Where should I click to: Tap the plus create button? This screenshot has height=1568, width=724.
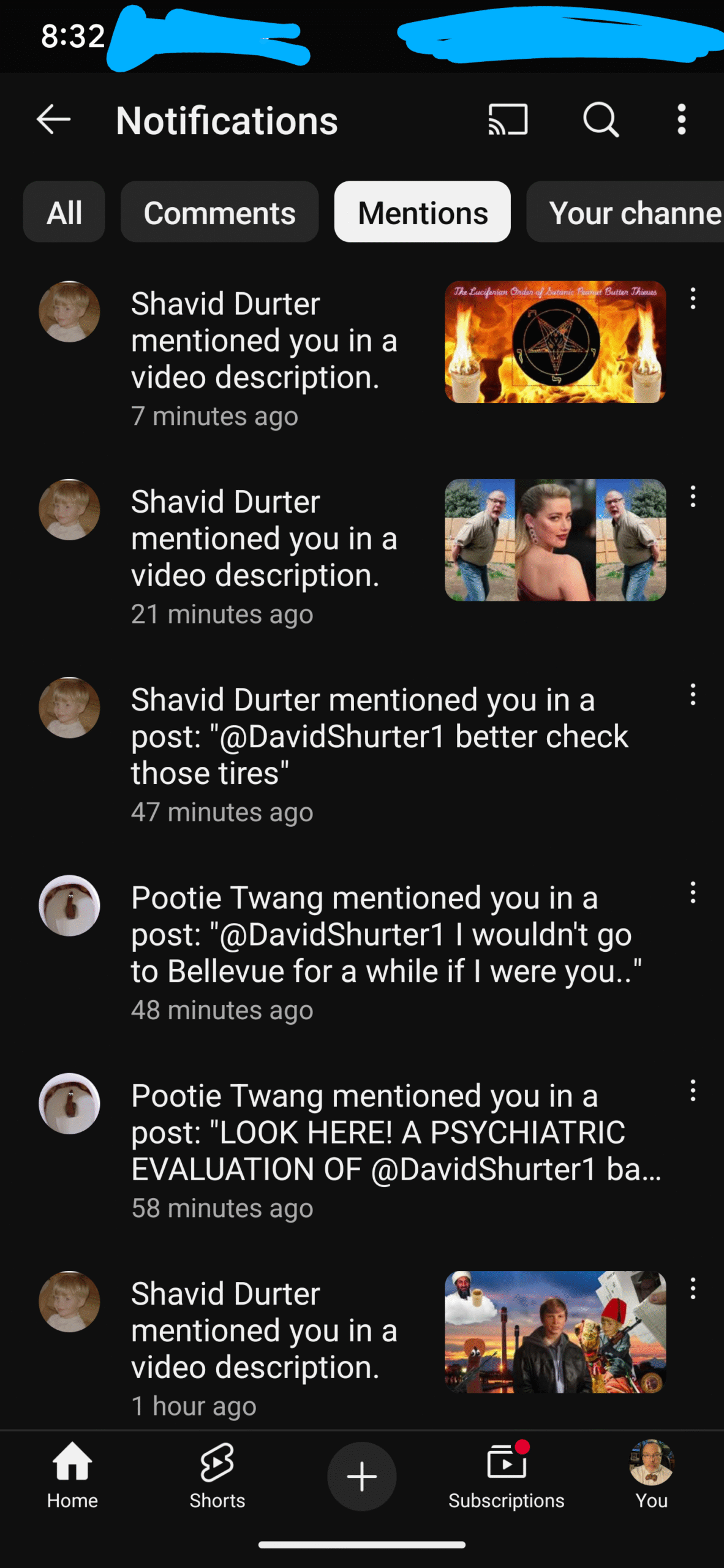coord(362,1476)
